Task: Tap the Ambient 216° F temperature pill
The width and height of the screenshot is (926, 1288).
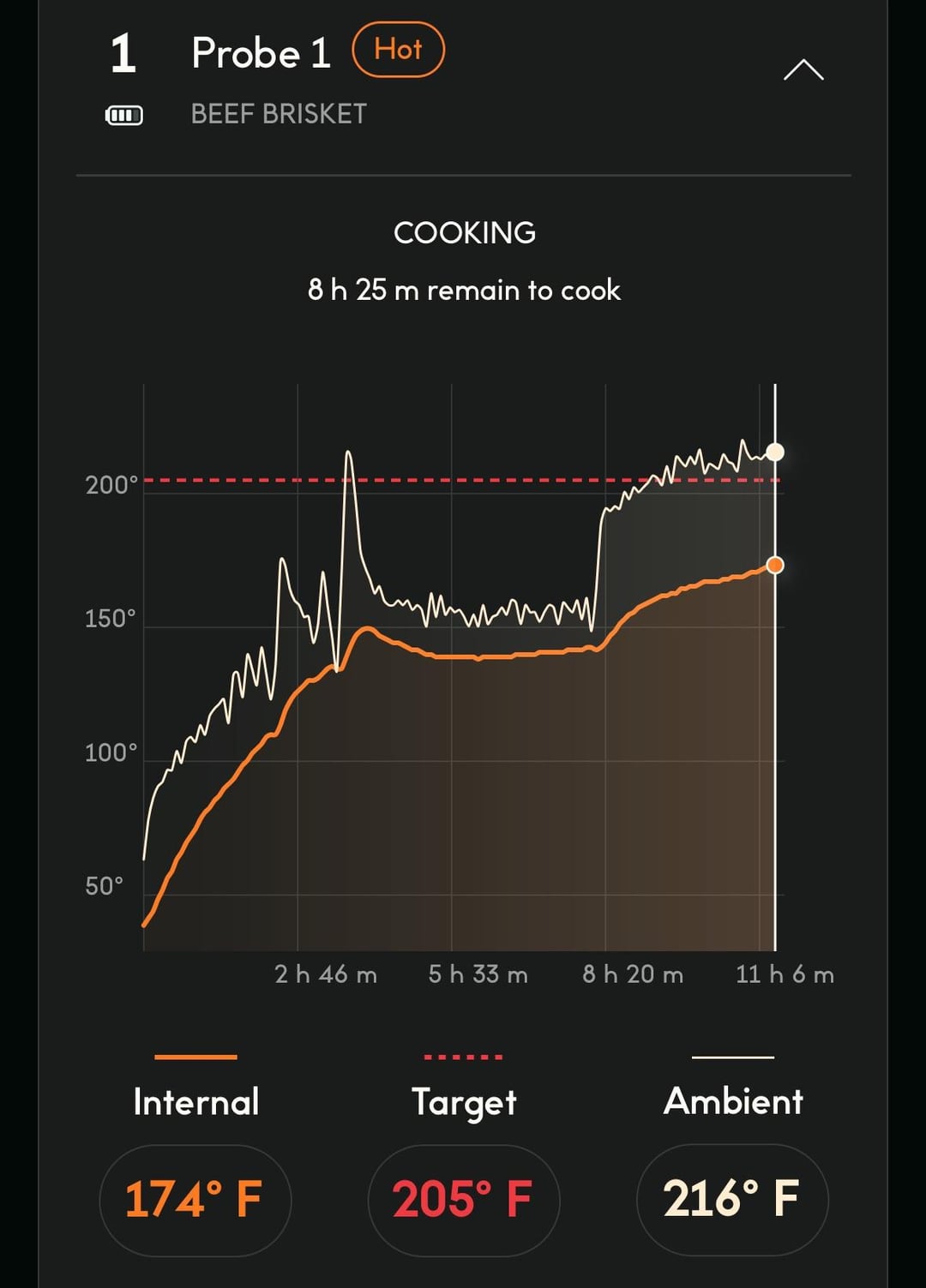Action: point(731,1199)
